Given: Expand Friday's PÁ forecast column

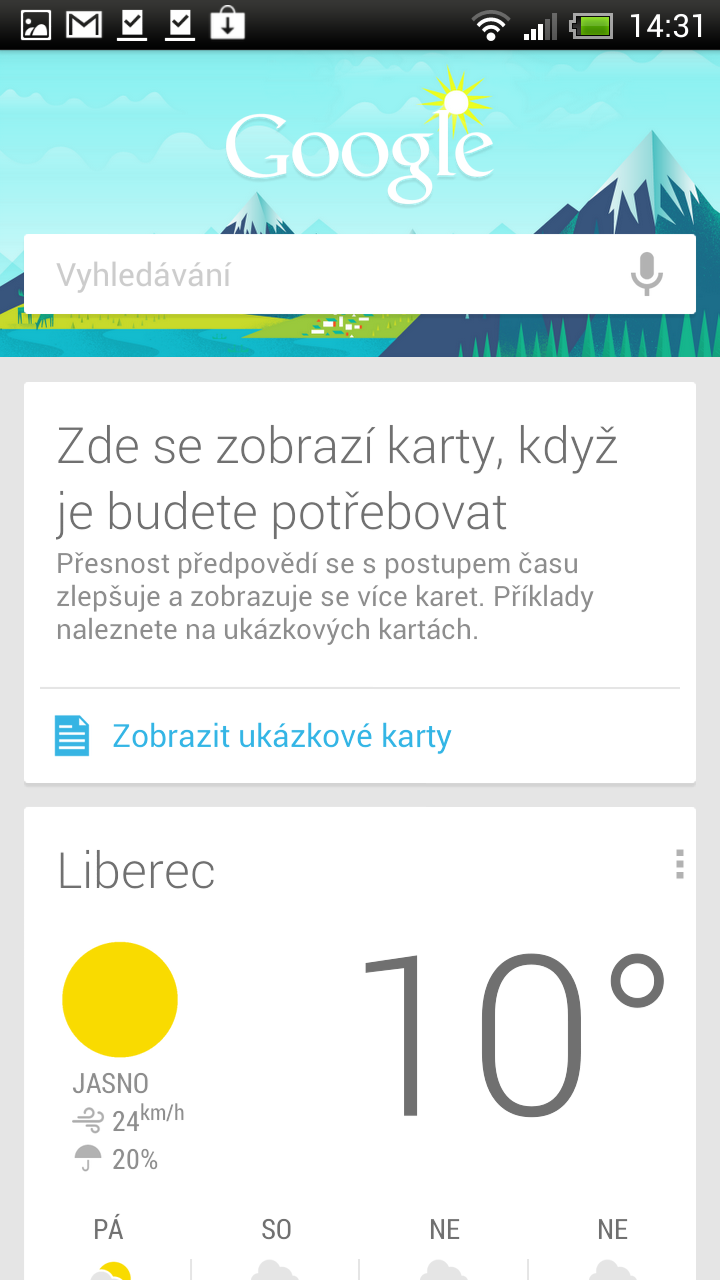Looking at the screenshot, I should [107, 1229].
